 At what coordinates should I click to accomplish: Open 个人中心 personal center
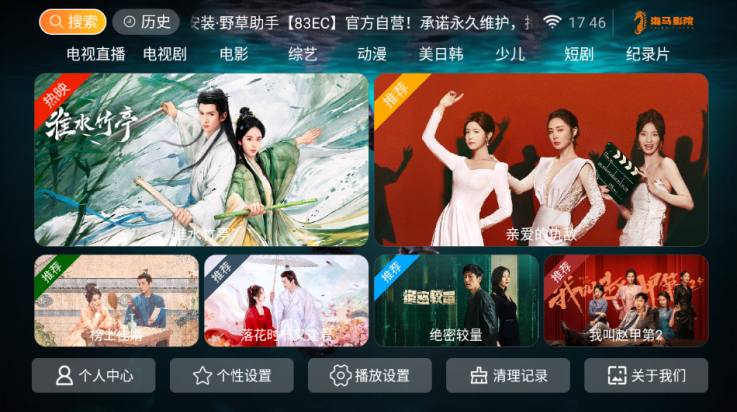coord(94,376)
